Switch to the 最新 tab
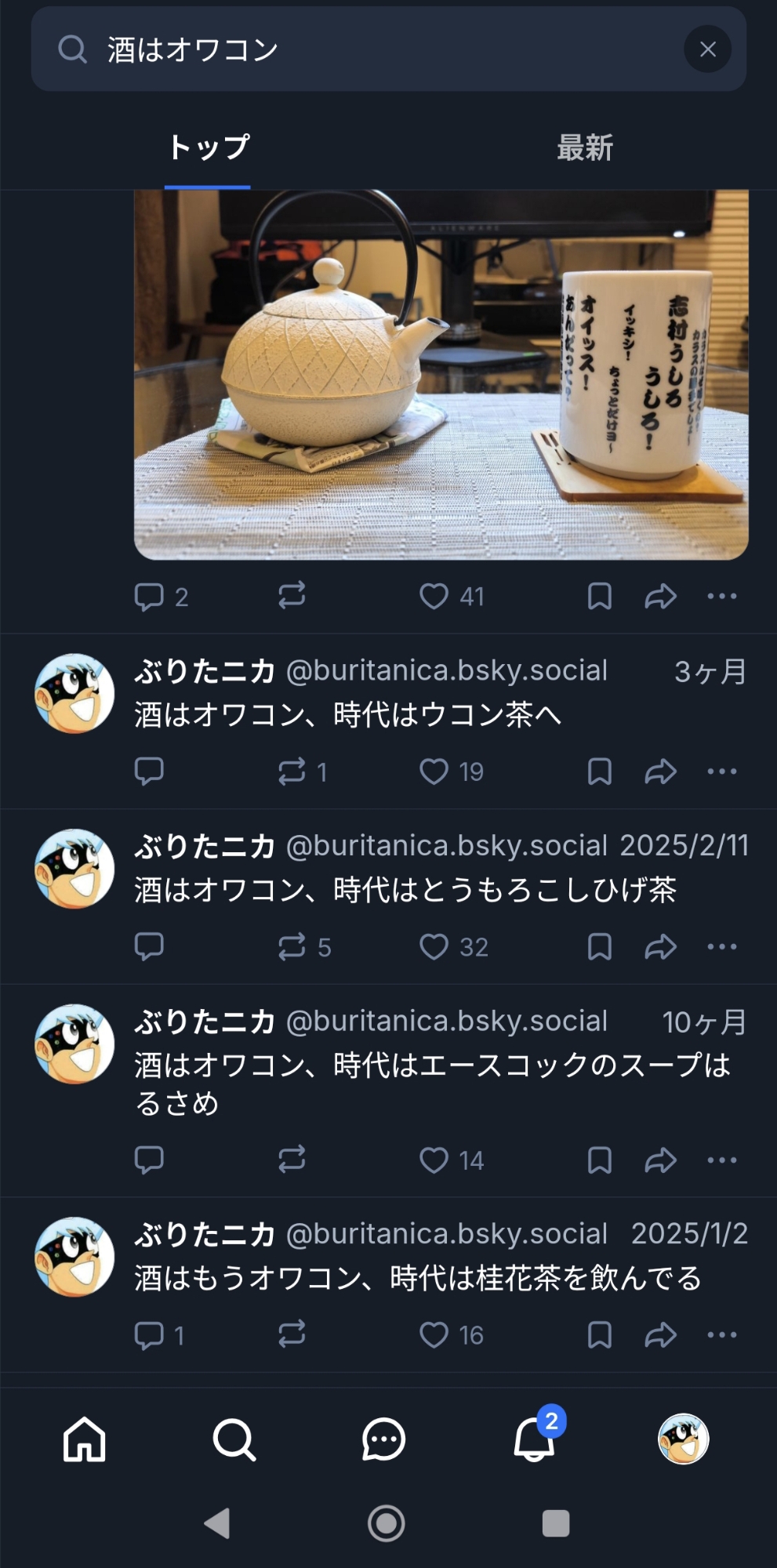The height and width of the screenshot is (1568, 777). click(584, 147)
